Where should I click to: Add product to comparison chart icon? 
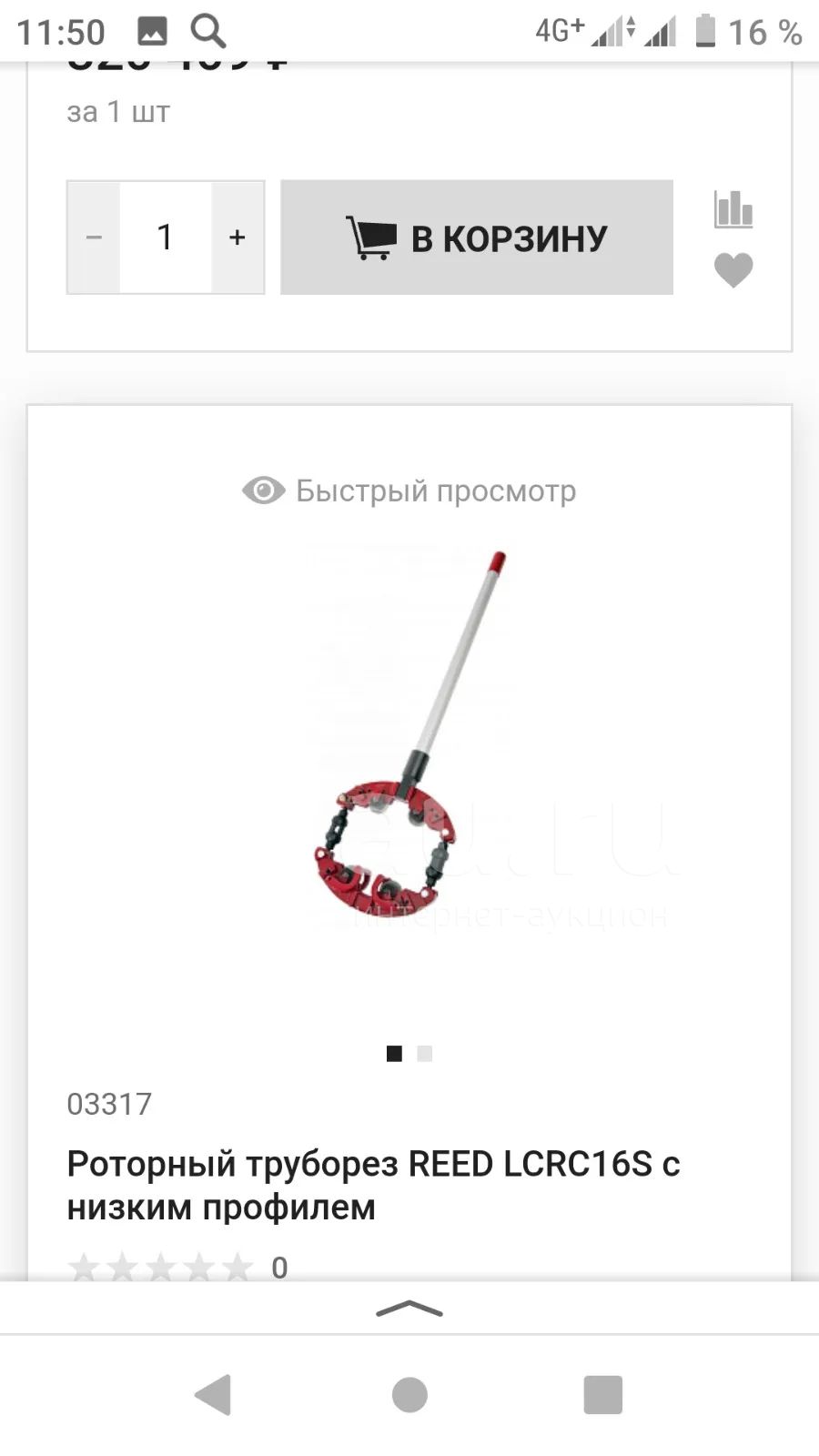(x=733, y=208)
